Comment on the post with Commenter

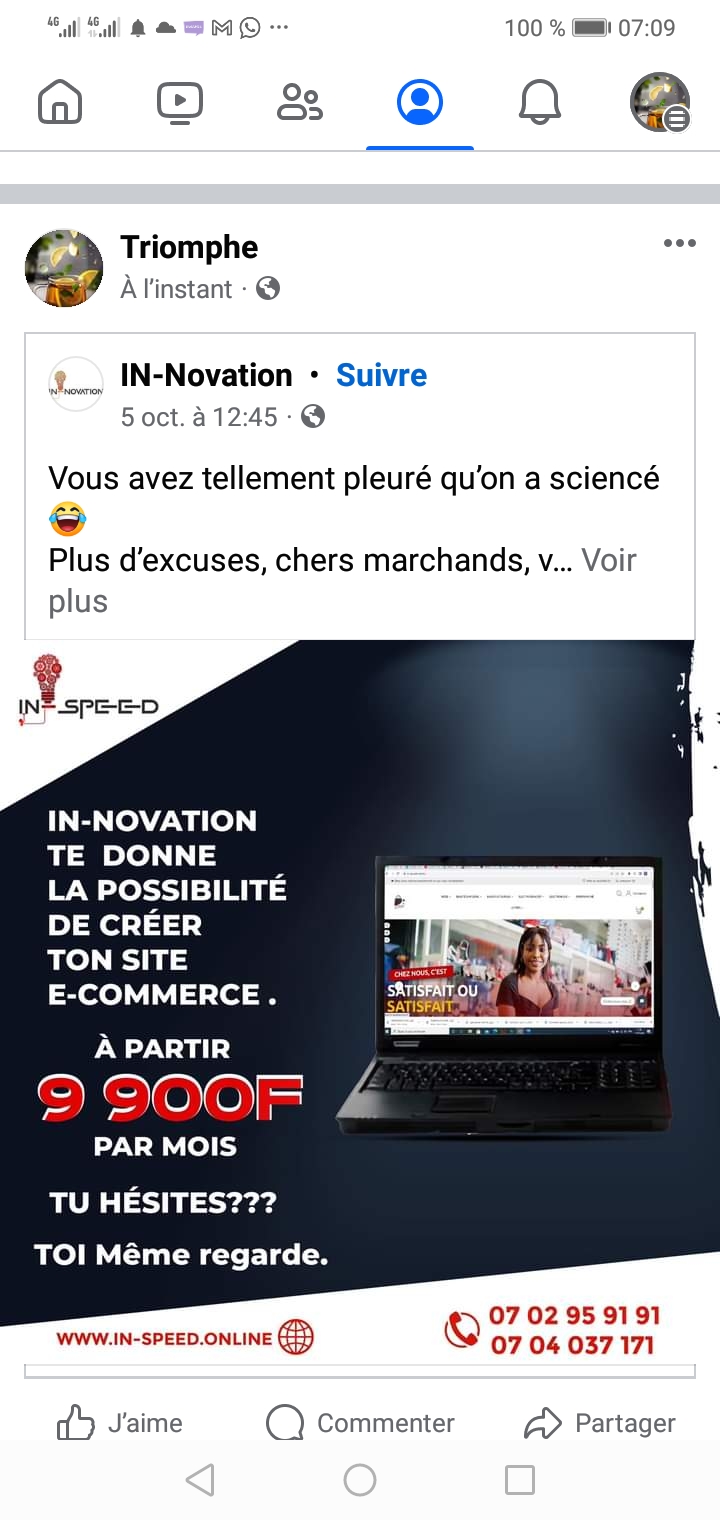pos(360,1423)
